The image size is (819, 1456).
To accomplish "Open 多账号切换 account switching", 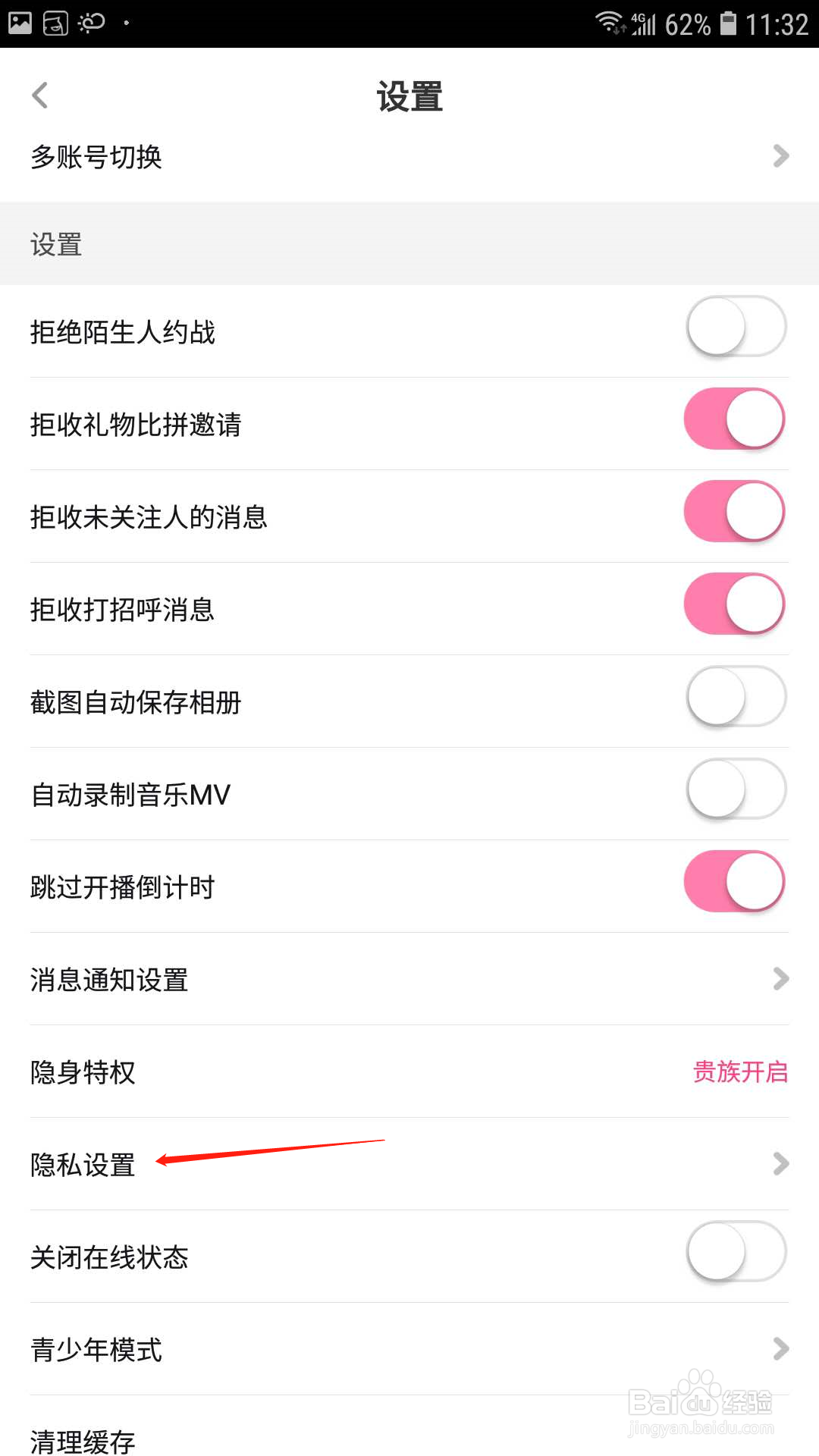I will [x=409, y=157].
